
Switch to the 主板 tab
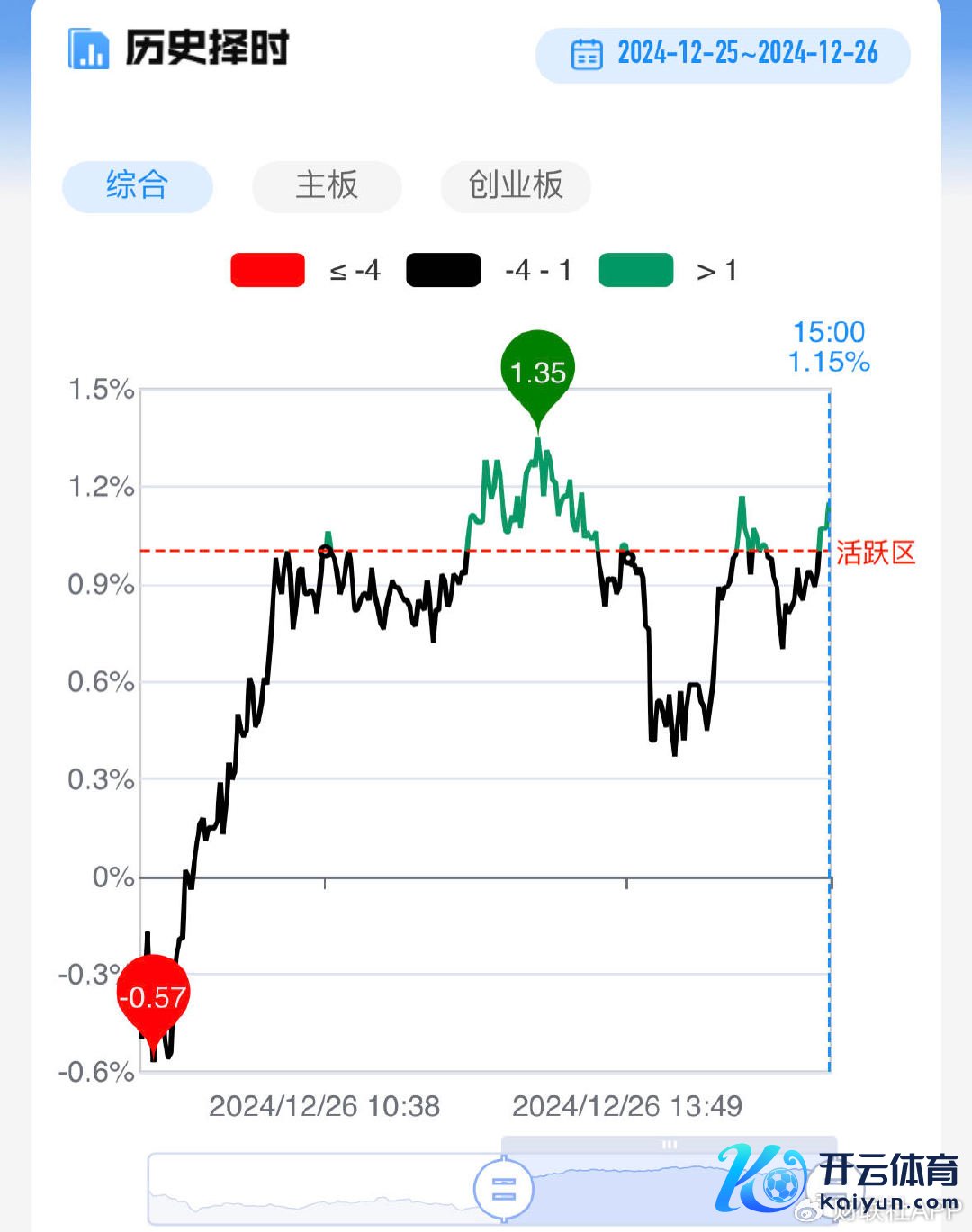click(327, 186)
